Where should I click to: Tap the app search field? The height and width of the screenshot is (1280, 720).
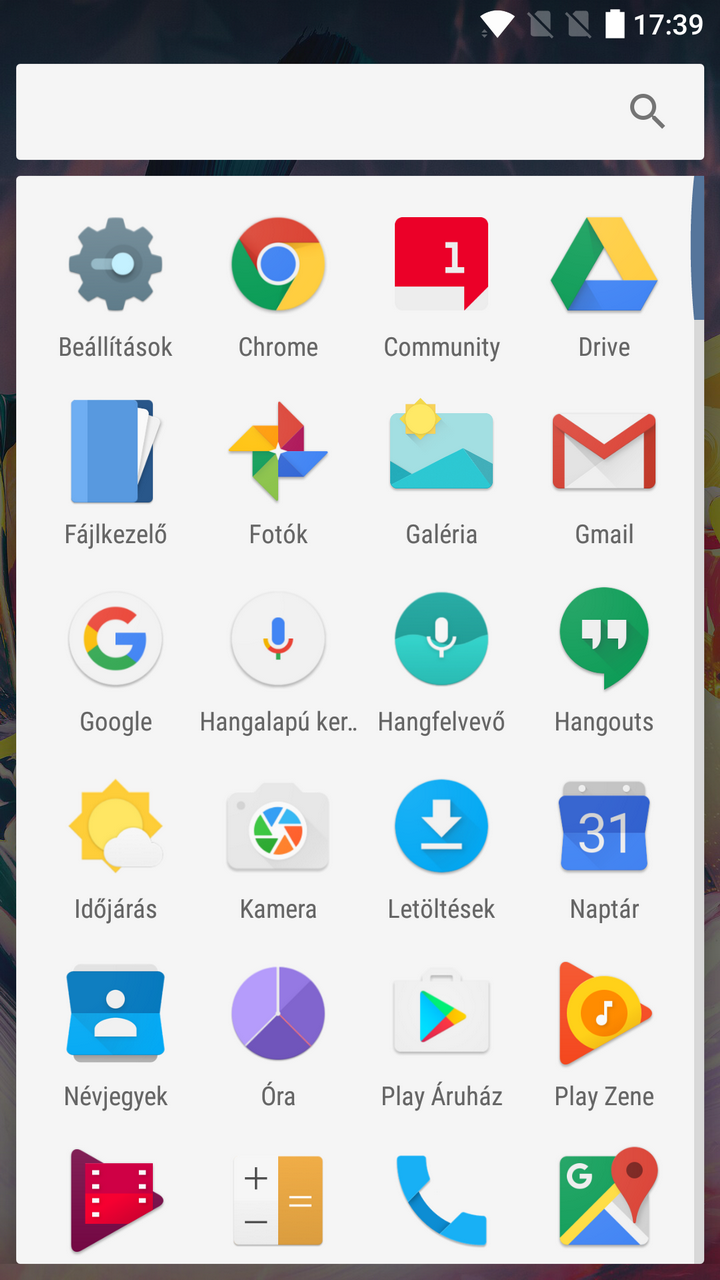[330, 112]
